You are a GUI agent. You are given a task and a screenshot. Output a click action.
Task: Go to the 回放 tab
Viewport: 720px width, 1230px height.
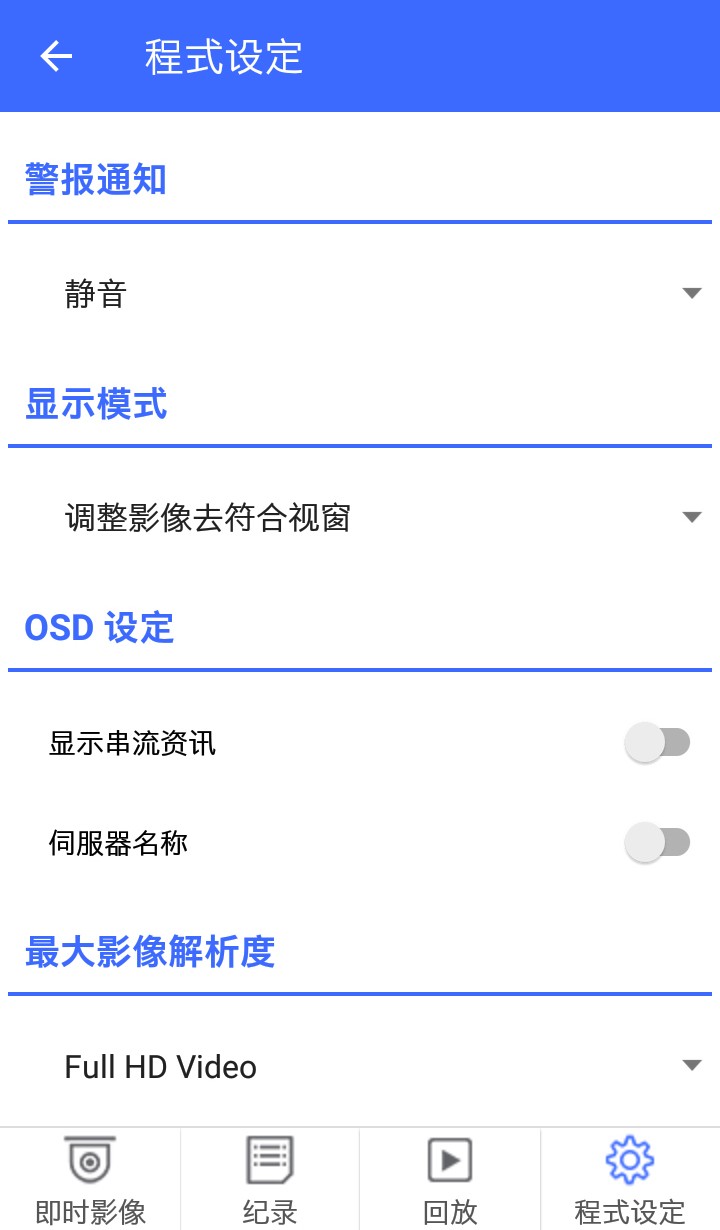pyautogui.click(x=450, y=1180)
